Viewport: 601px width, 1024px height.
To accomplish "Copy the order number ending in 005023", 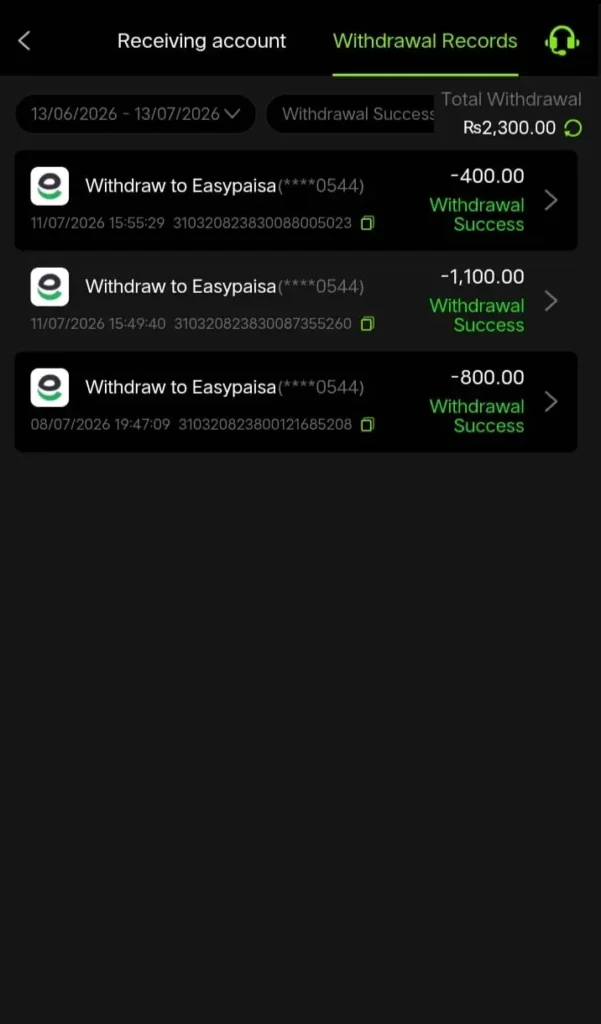I will 368,223.
